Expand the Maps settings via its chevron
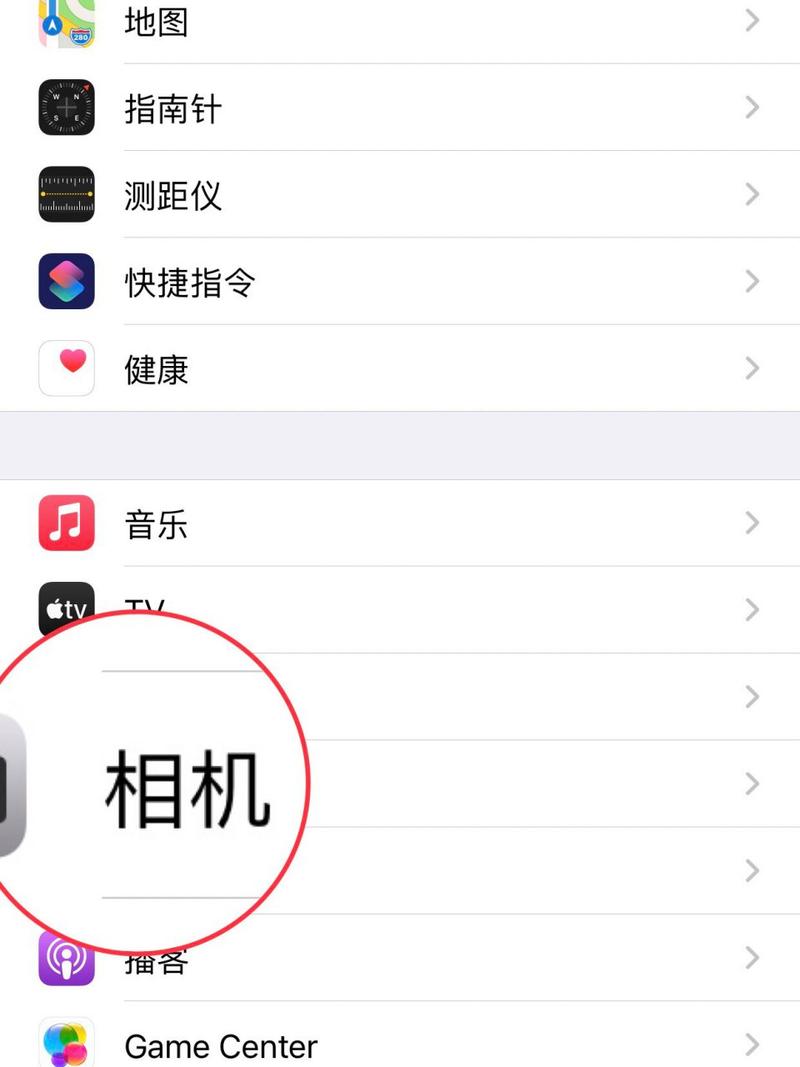The image size is (800, 1067). [x=751, y=20]
